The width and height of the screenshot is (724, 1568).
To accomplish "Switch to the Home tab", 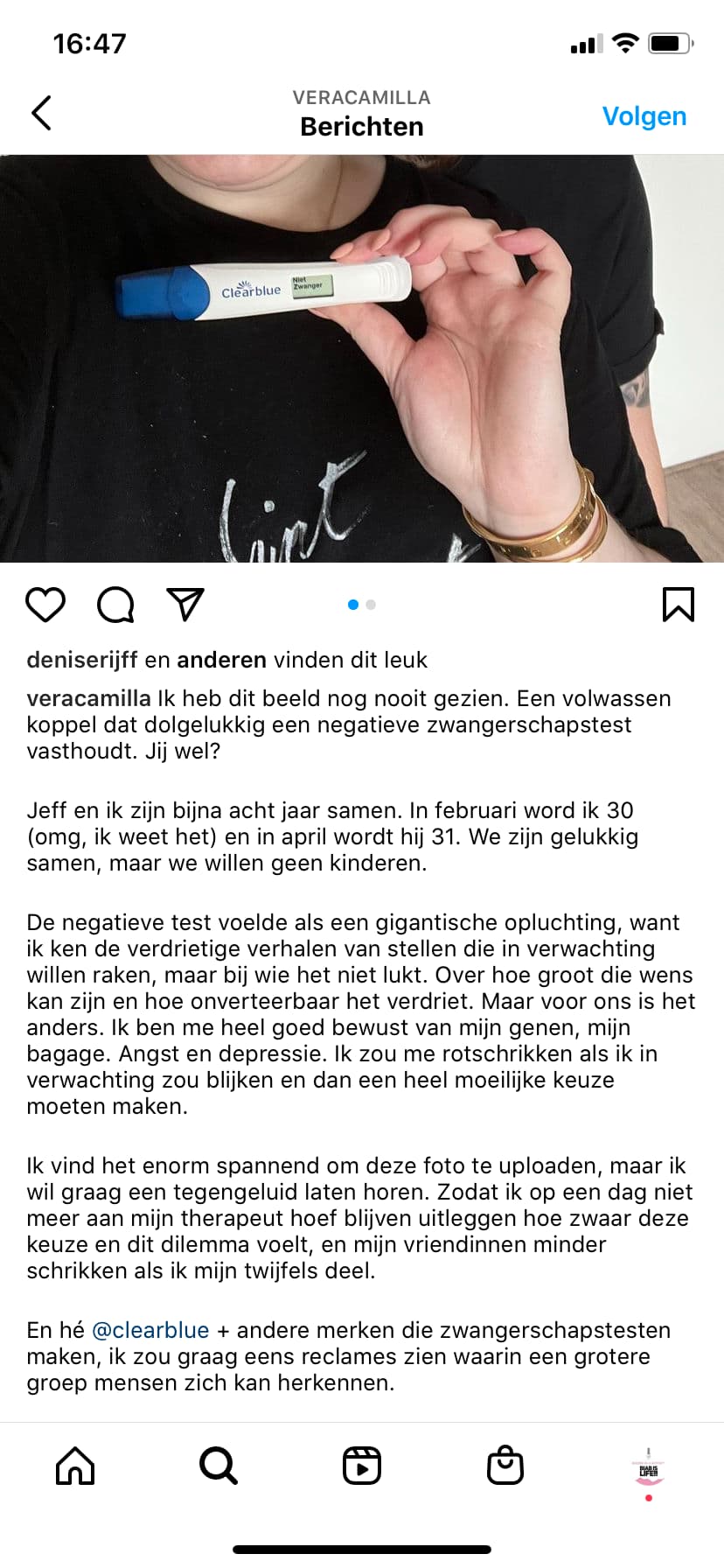I will [75, 1465].
